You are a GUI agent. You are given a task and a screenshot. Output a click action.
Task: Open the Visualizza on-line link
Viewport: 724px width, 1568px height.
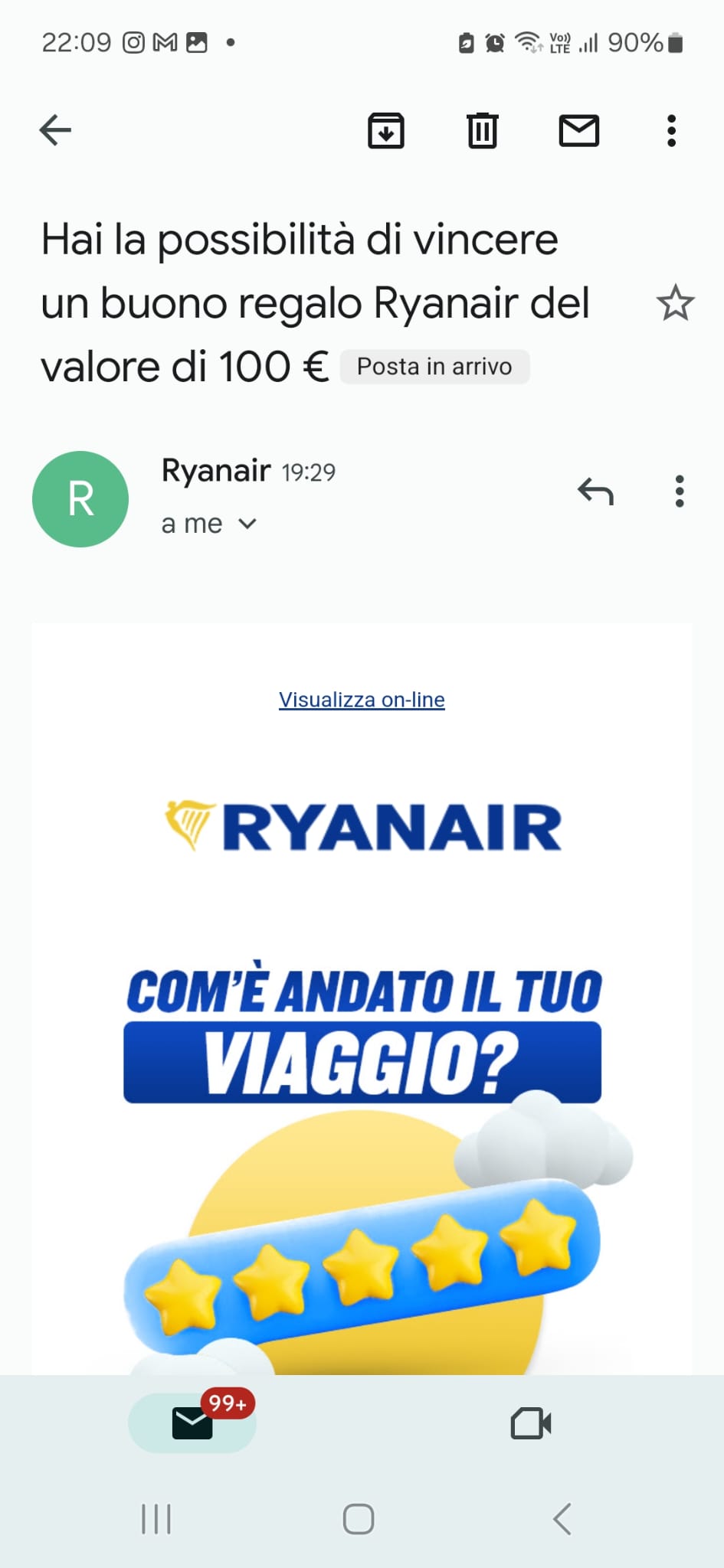(x=362, y=699)
